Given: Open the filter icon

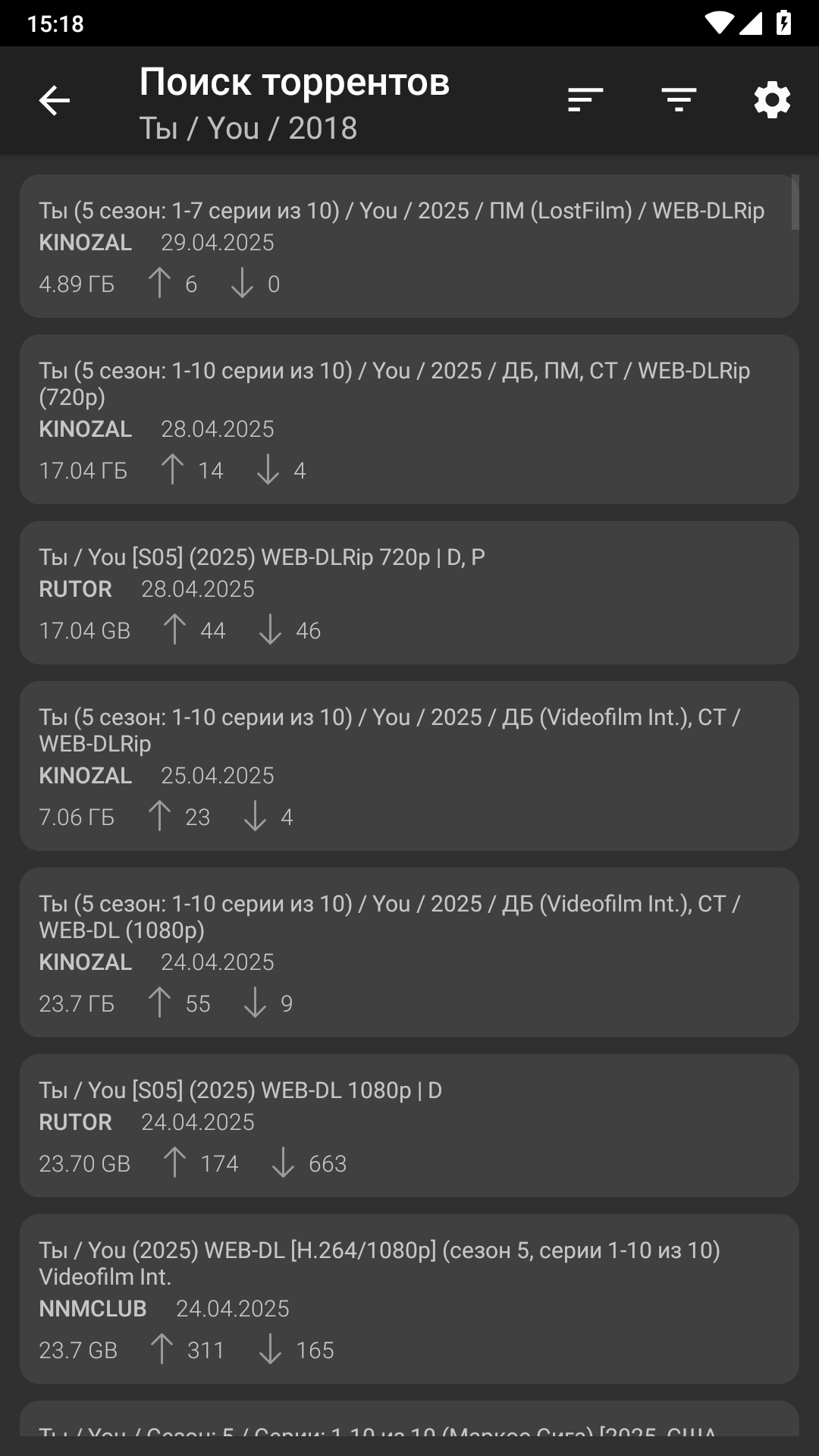Looking at the screenshot, I should pos(679,100).
